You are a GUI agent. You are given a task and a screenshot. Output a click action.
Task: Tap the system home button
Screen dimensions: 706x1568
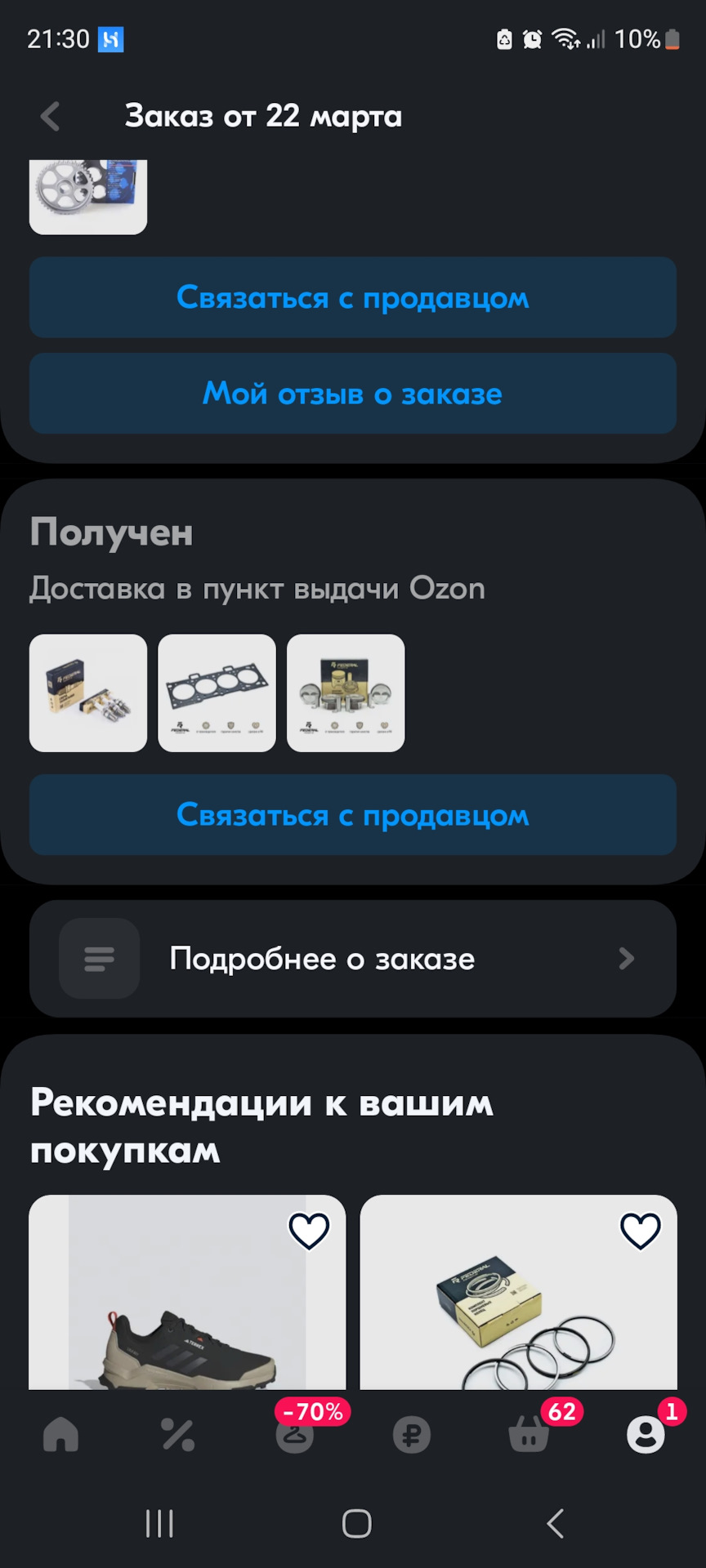click(x=356, y=1523)
